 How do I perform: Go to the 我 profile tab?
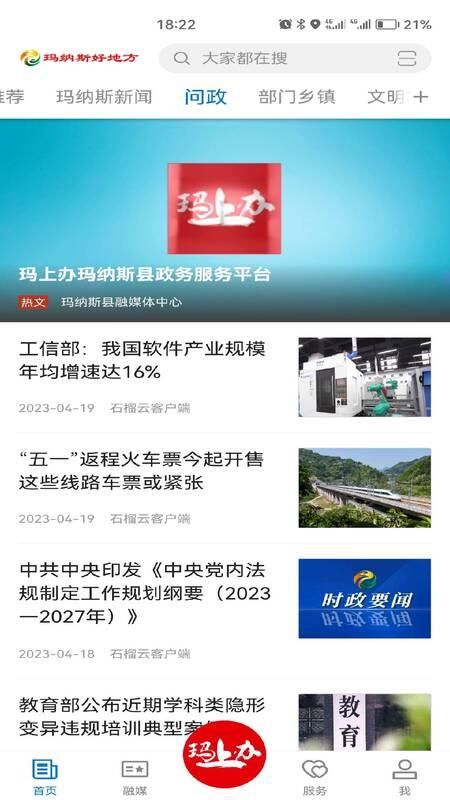[405, 777]
